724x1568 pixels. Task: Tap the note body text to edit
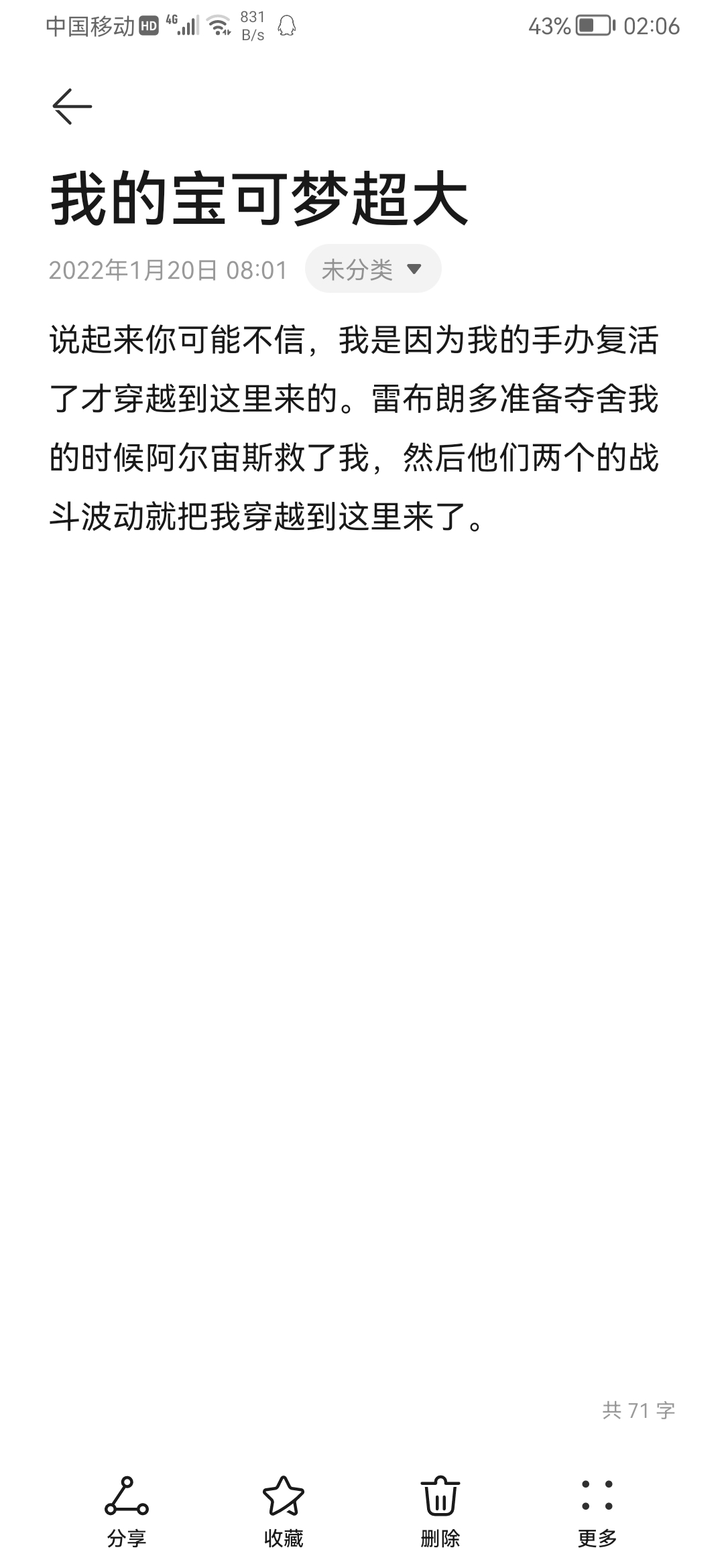tap(354, 429)
